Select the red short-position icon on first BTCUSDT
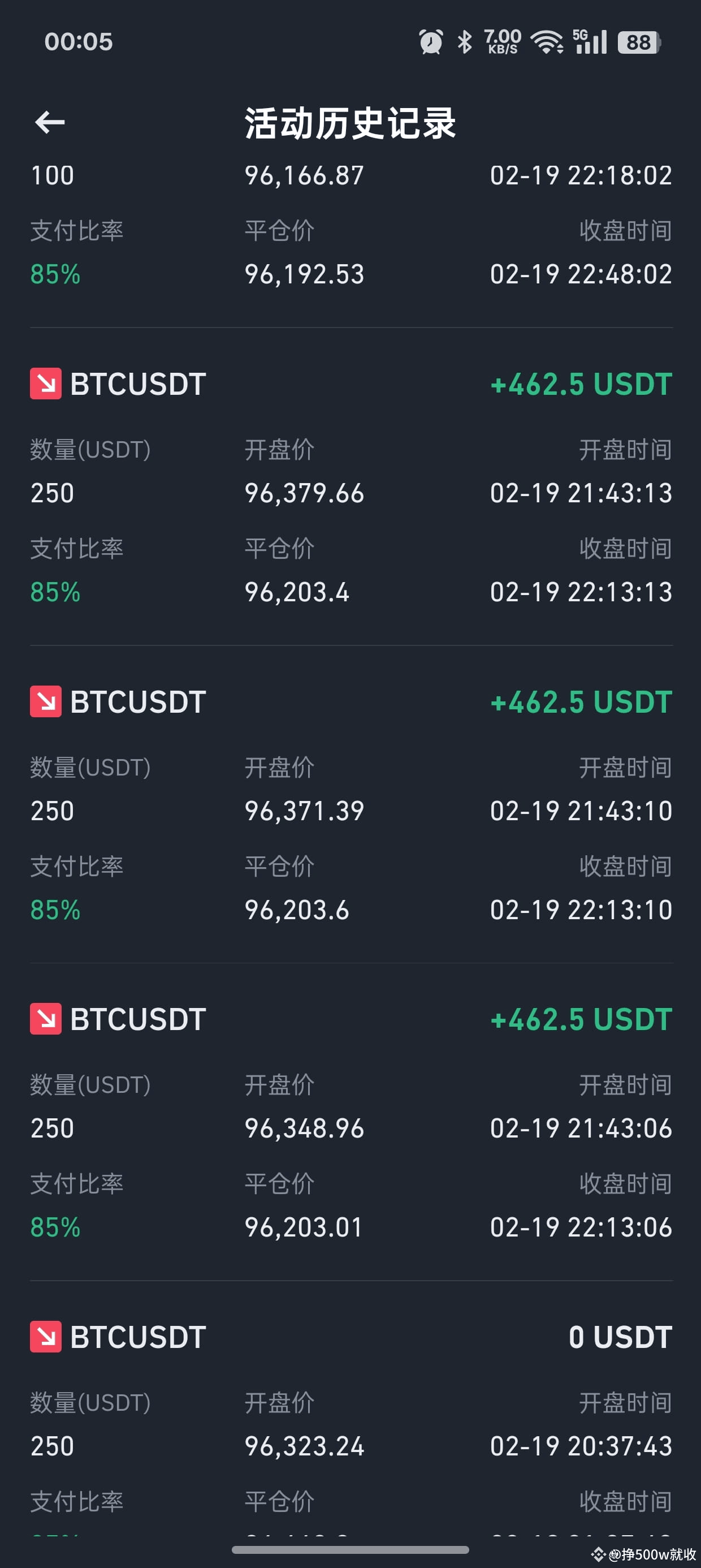Viewport: 701px width, 1568px height. (44, 384)
